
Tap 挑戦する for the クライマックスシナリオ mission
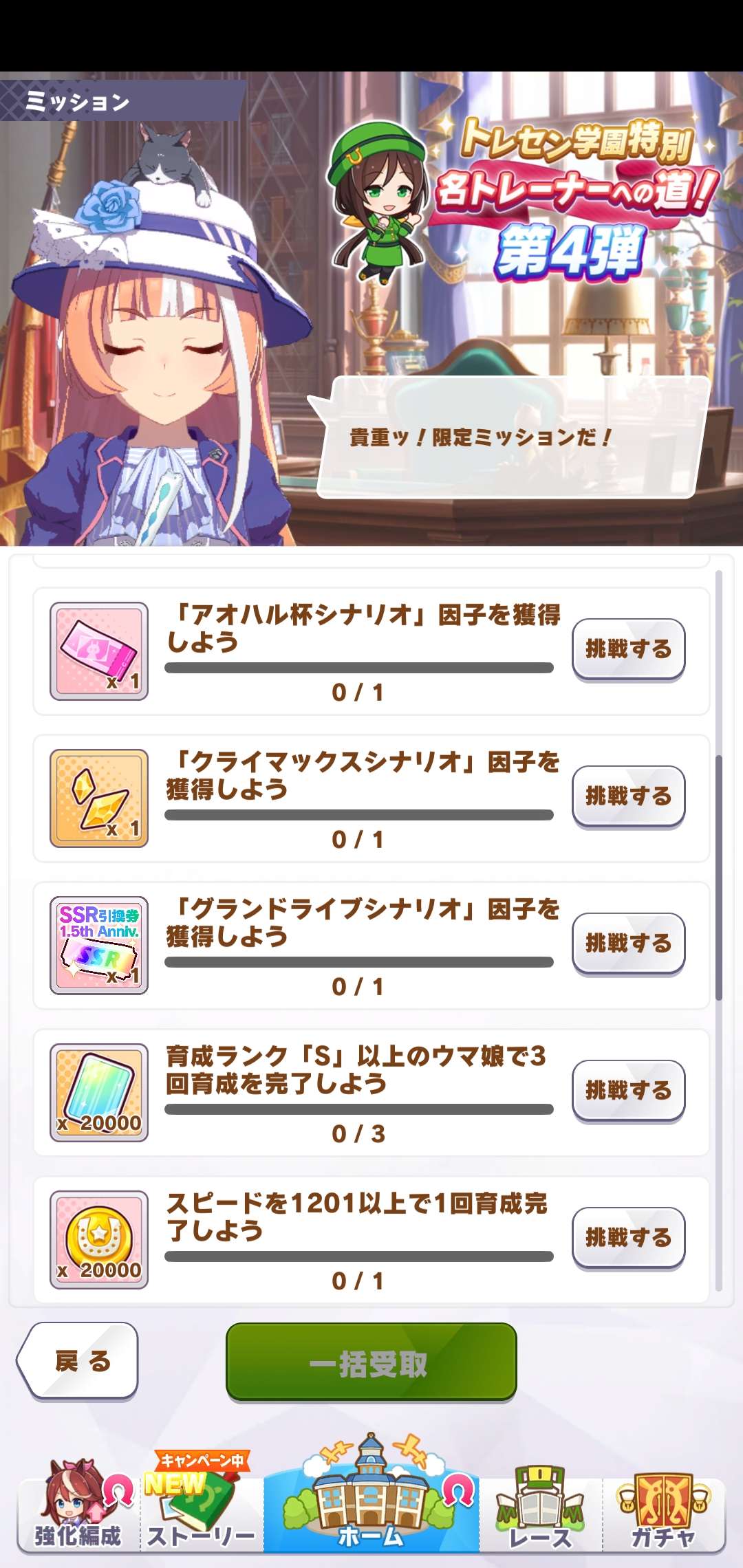(628, 796)
